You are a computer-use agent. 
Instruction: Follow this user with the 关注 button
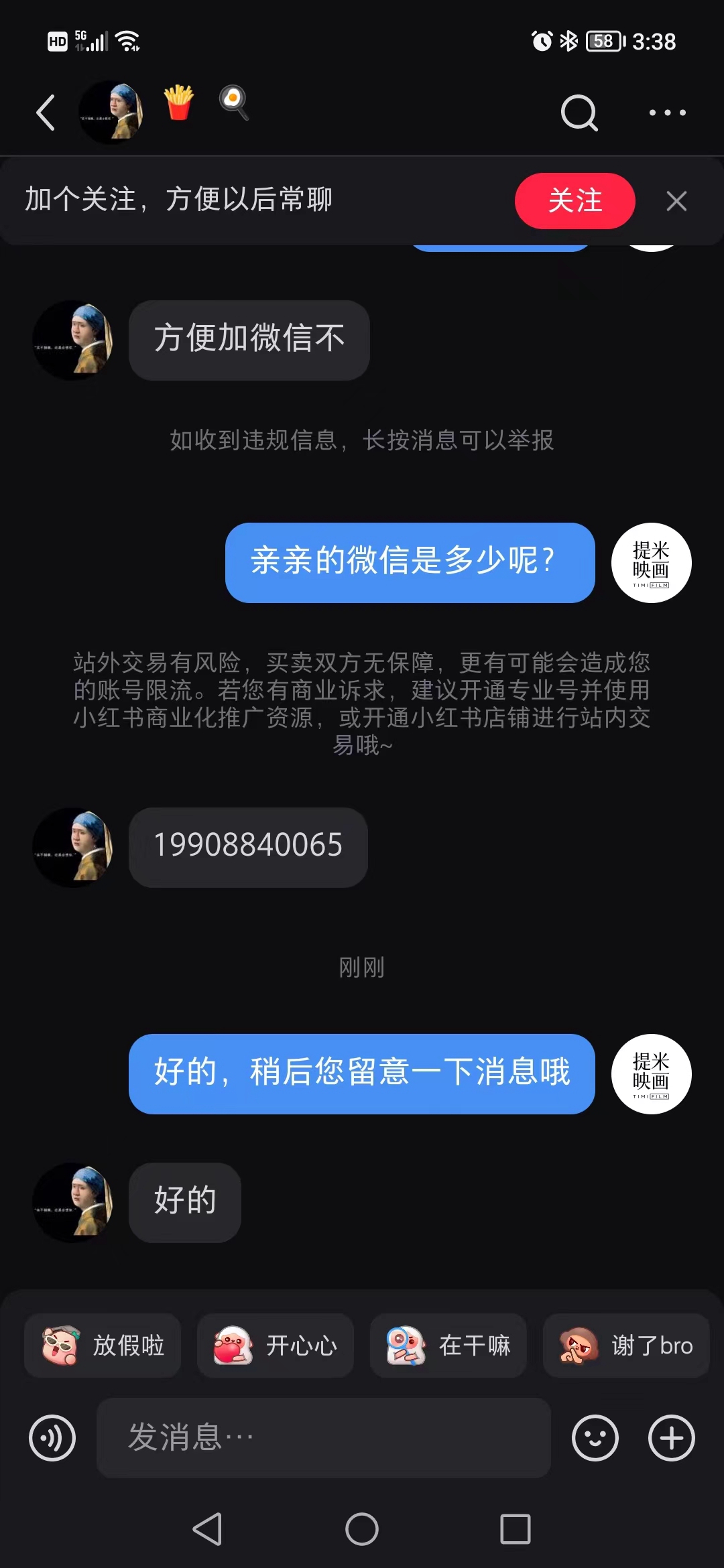click(x=575, y=200)
